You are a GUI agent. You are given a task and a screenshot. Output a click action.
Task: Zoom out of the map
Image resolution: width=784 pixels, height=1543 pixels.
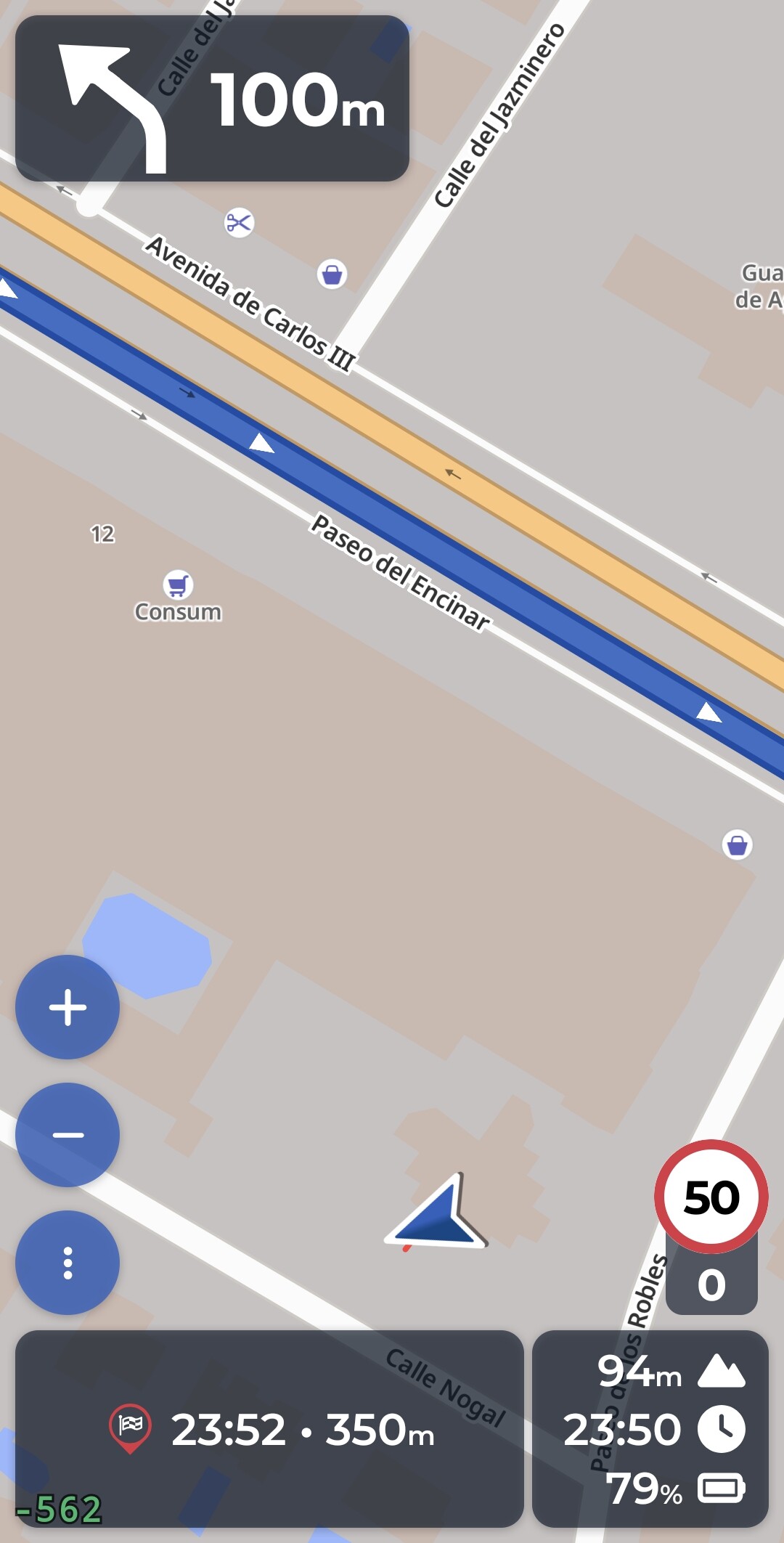[x=68, y=1135]
